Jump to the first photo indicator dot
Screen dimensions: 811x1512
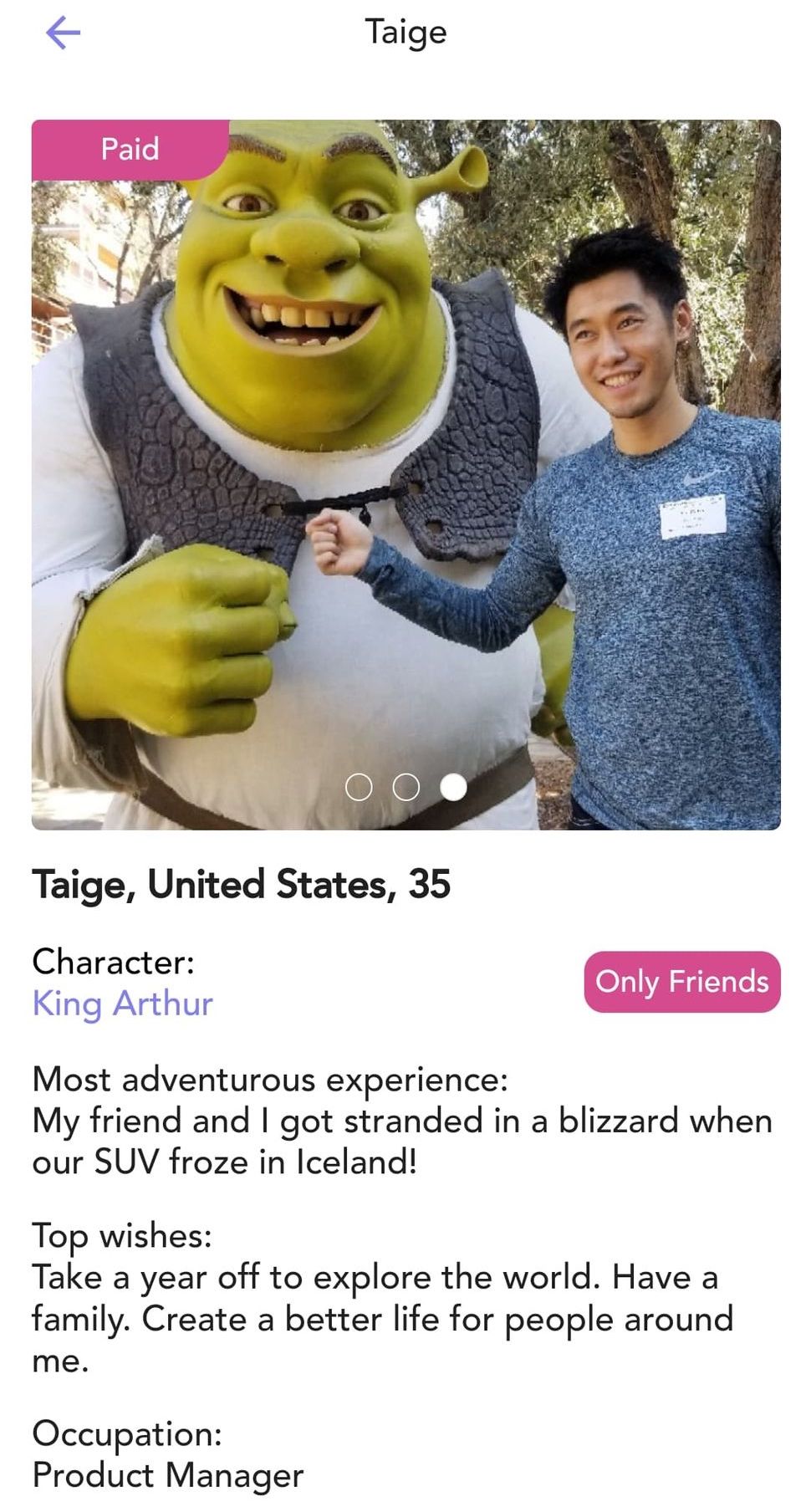coord(359,787)
